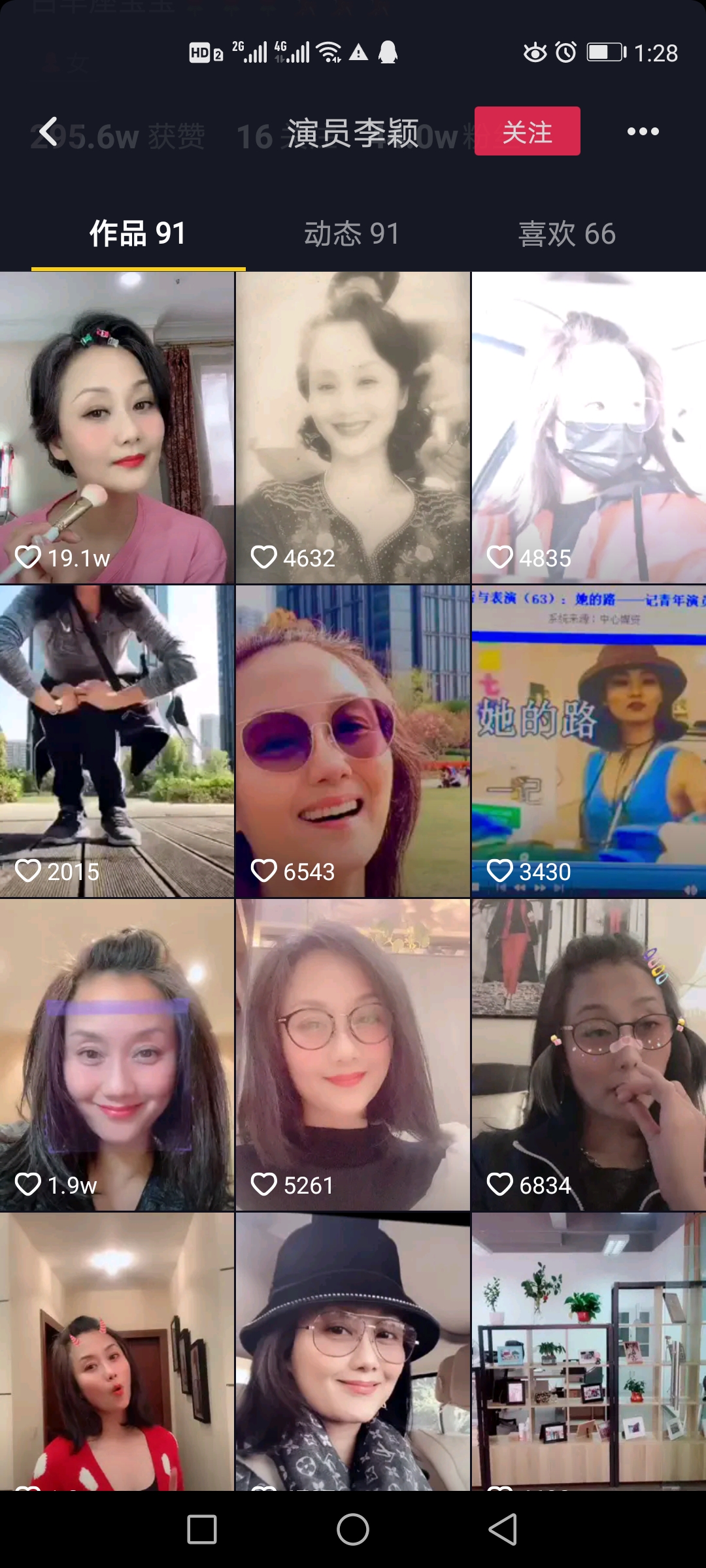Tap the 关注 follow button
This screenshot has width=706, height=1568.
(x=526, y=131)
